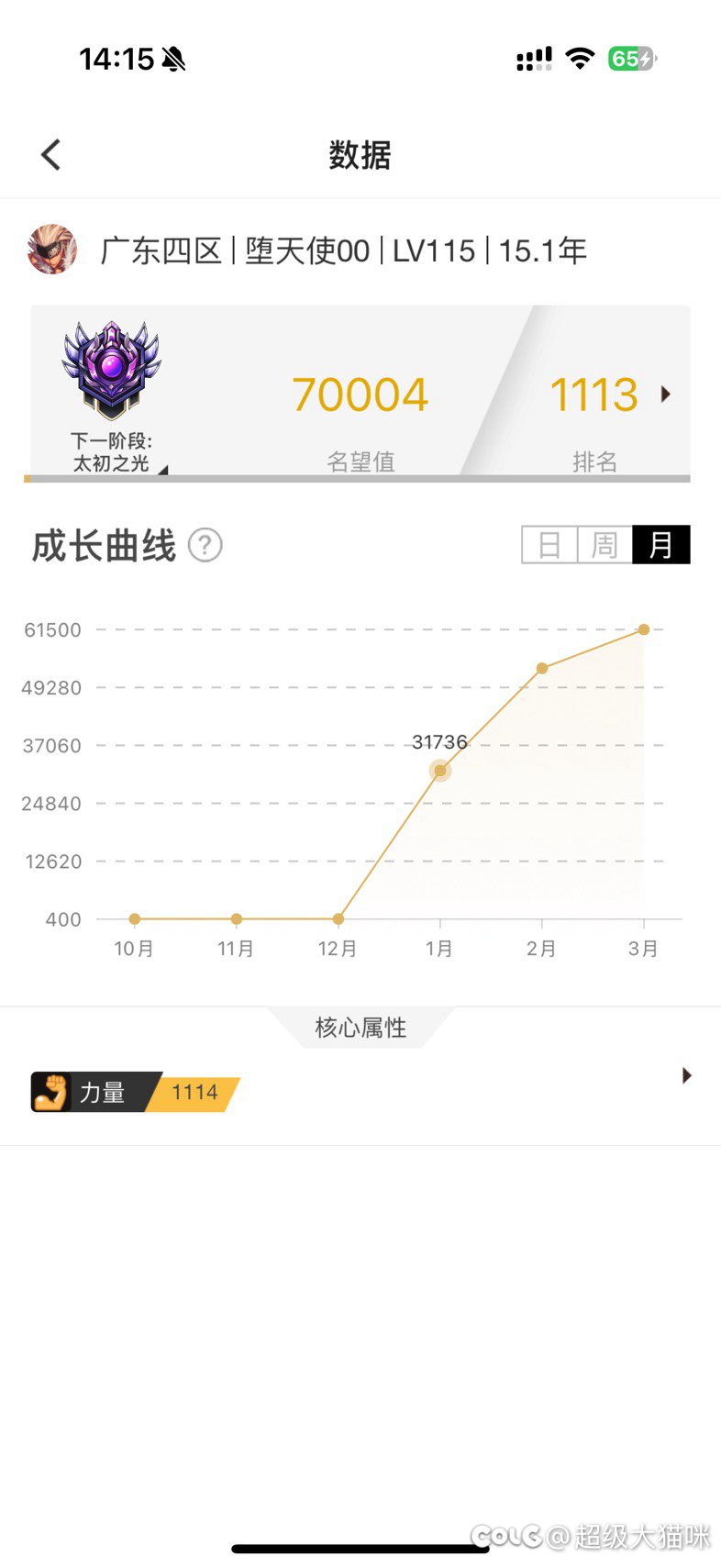The width and height of the screenshot is (721, 1568).
Task: Go back using the top-left arrow
Action: pos(51,154)
